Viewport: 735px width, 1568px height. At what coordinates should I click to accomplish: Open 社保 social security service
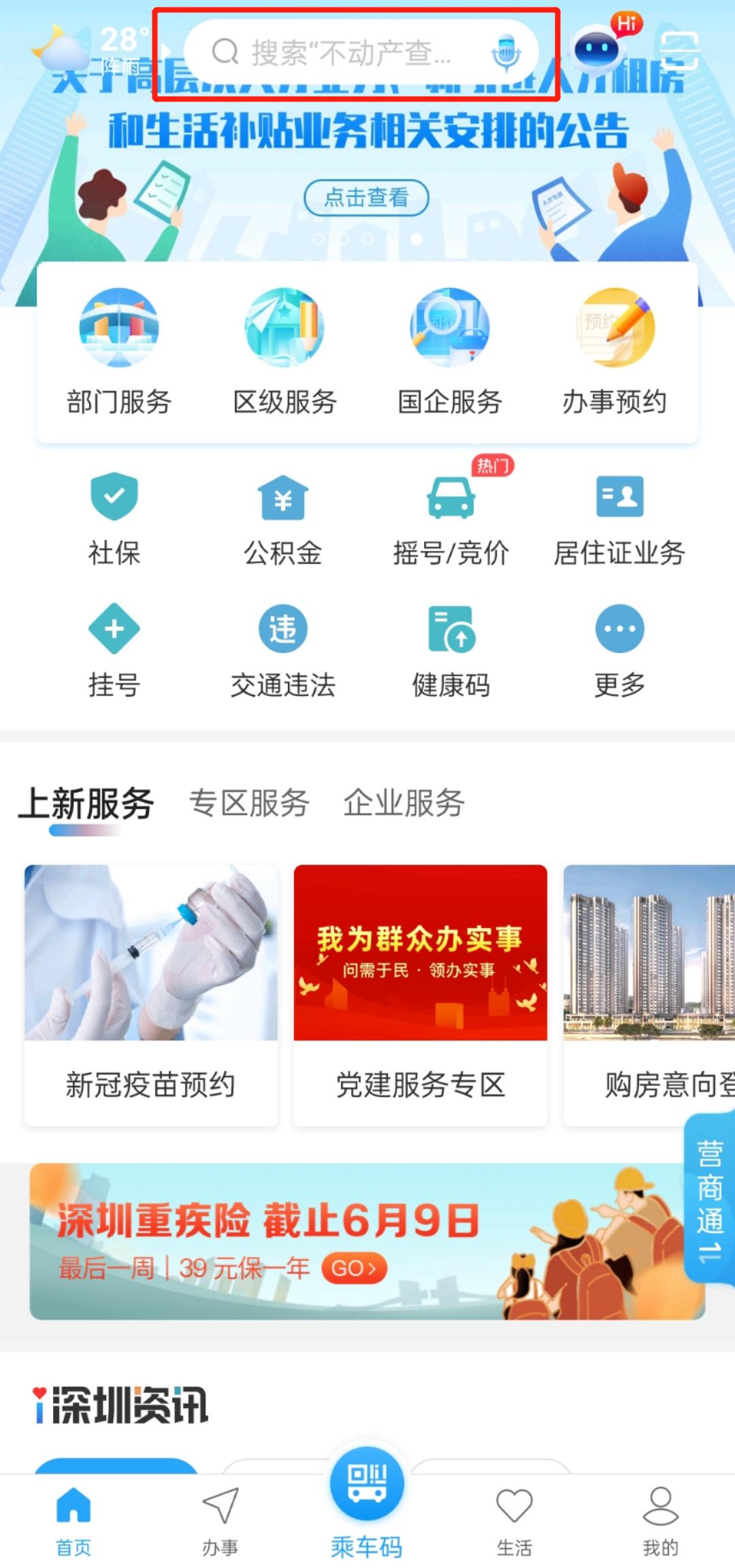[114, 519]
